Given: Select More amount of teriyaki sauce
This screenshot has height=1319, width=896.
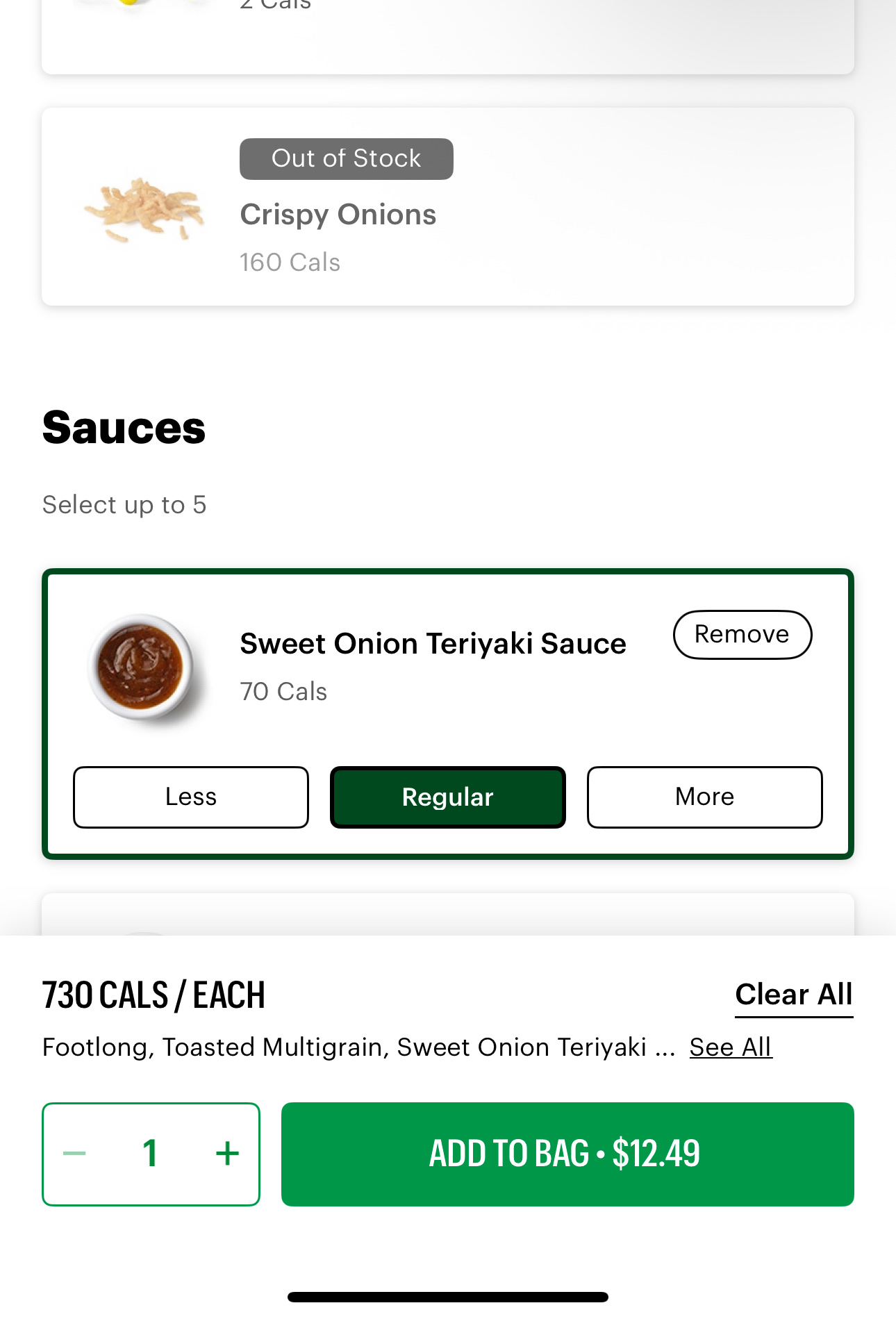Looking at the screenshot, I should pyautogui.click(x=704, y=797).
